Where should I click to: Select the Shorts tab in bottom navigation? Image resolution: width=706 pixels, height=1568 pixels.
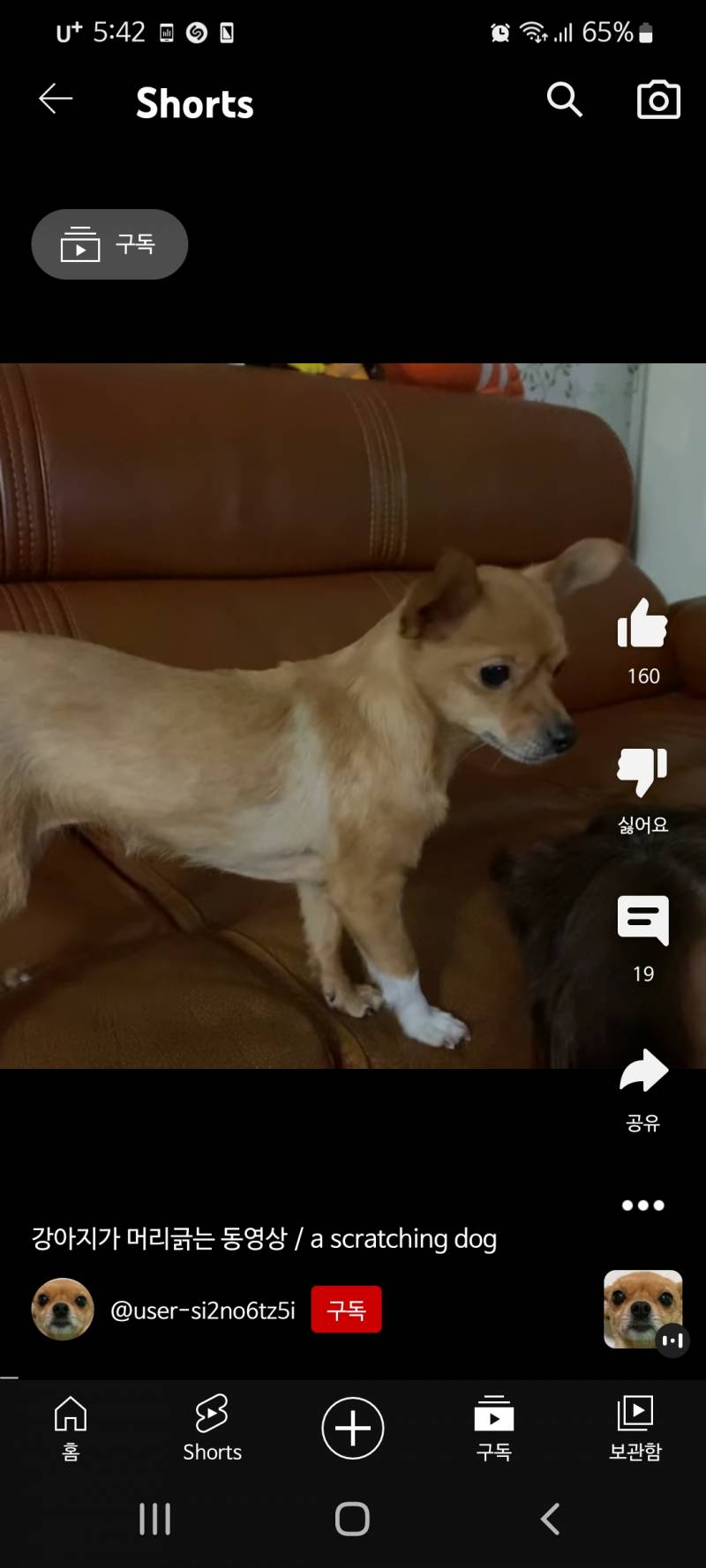point(212,1428)
